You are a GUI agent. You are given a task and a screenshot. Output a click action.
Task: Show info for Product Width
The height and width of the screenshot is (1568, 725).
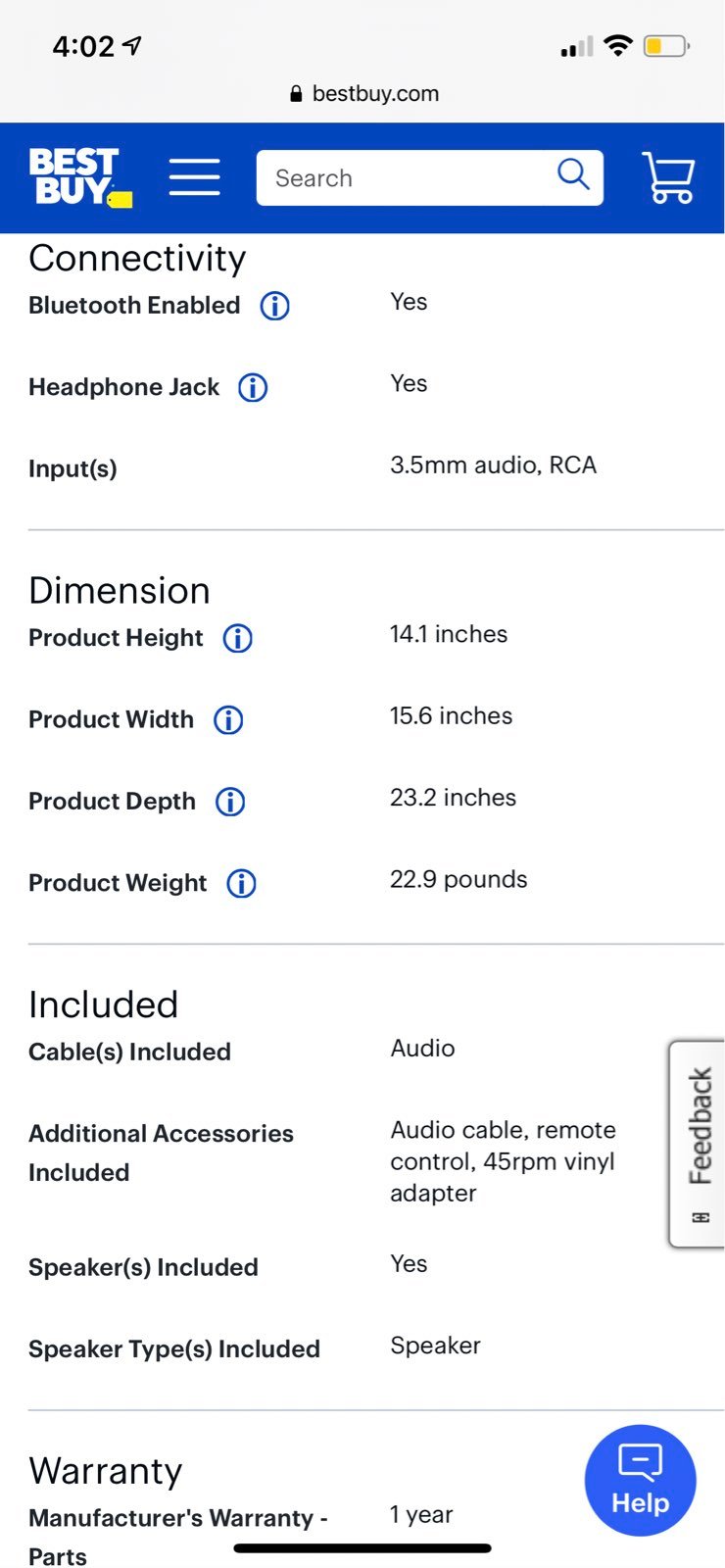228,720
